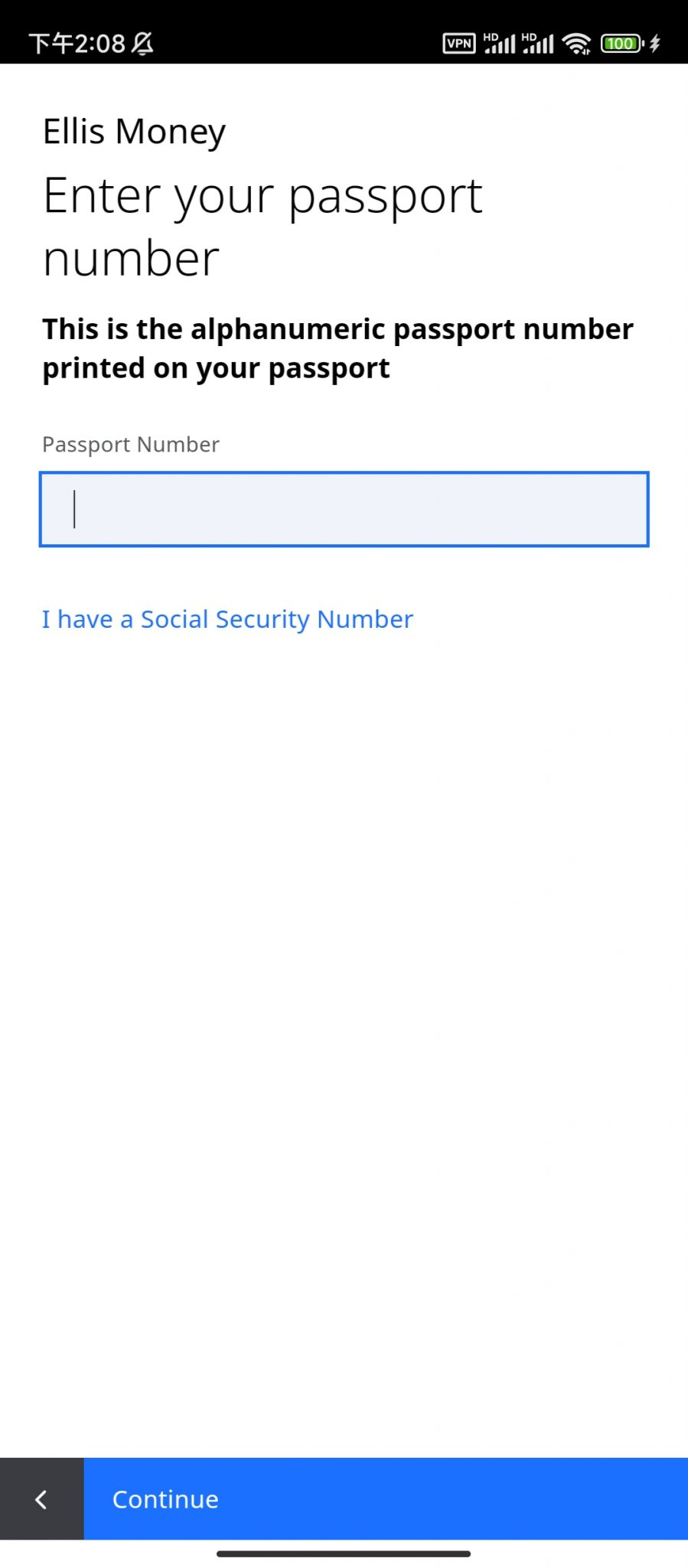Screen dimensions: 688x1568
Task: Open the 'I have a Social Security Number' link
Action: (x=227, y=619)
